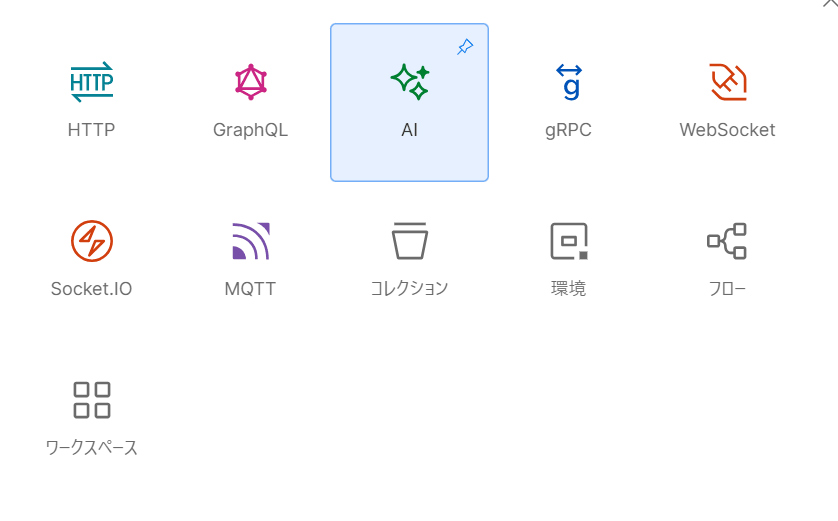This screenshot has height=521, width=838.
Task: Choose the フロー tile
Action: pos(727,259)
